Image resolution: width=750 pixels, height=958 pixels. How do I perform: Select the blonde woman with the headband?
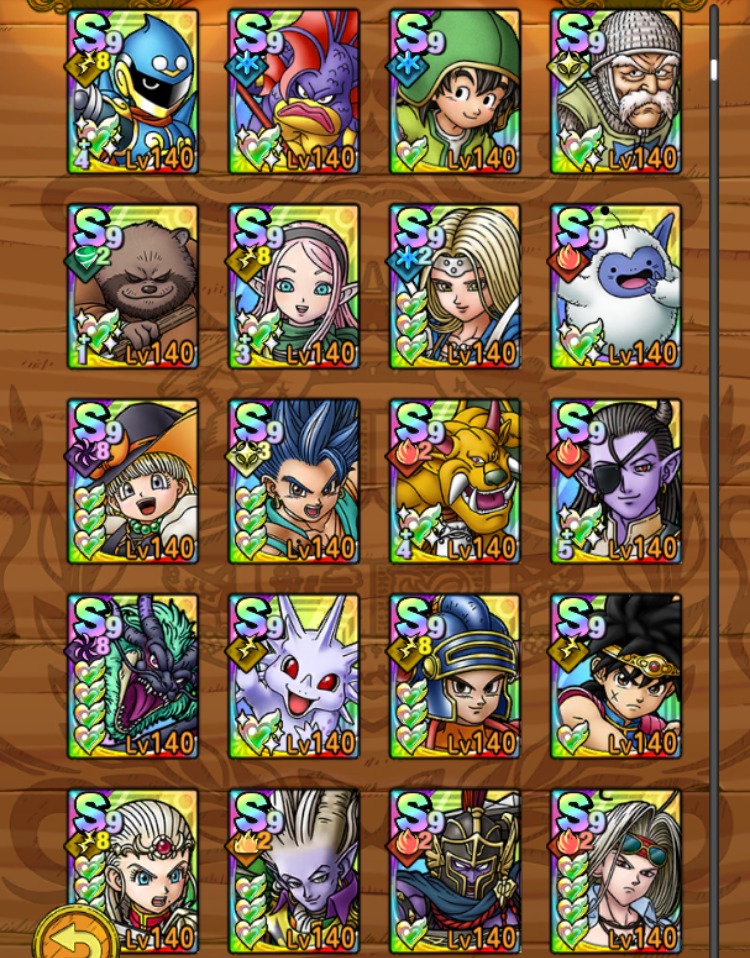coord(455,287)
